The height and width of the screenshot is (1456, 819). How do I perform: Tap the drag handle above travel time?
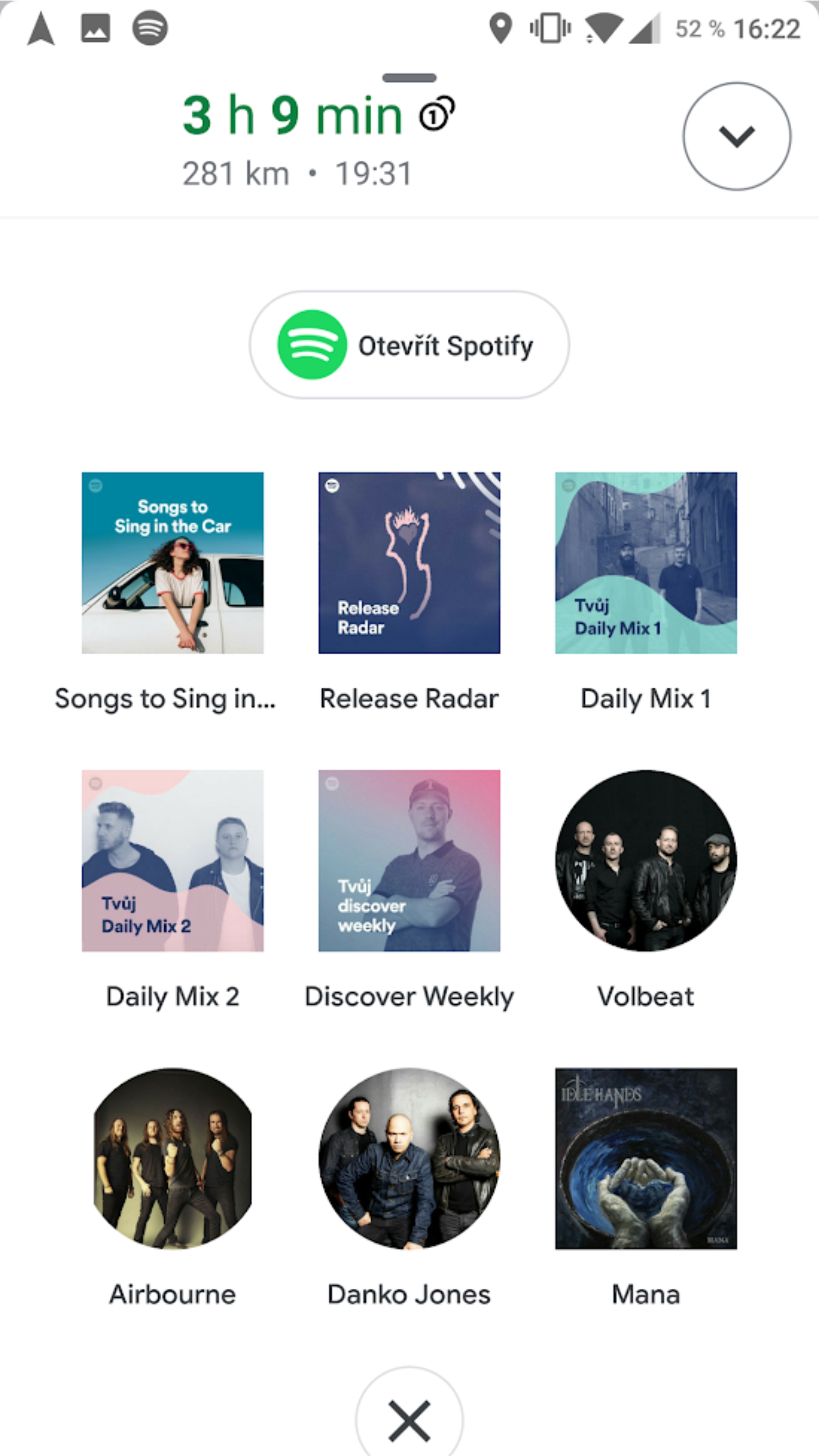[409, 77]
